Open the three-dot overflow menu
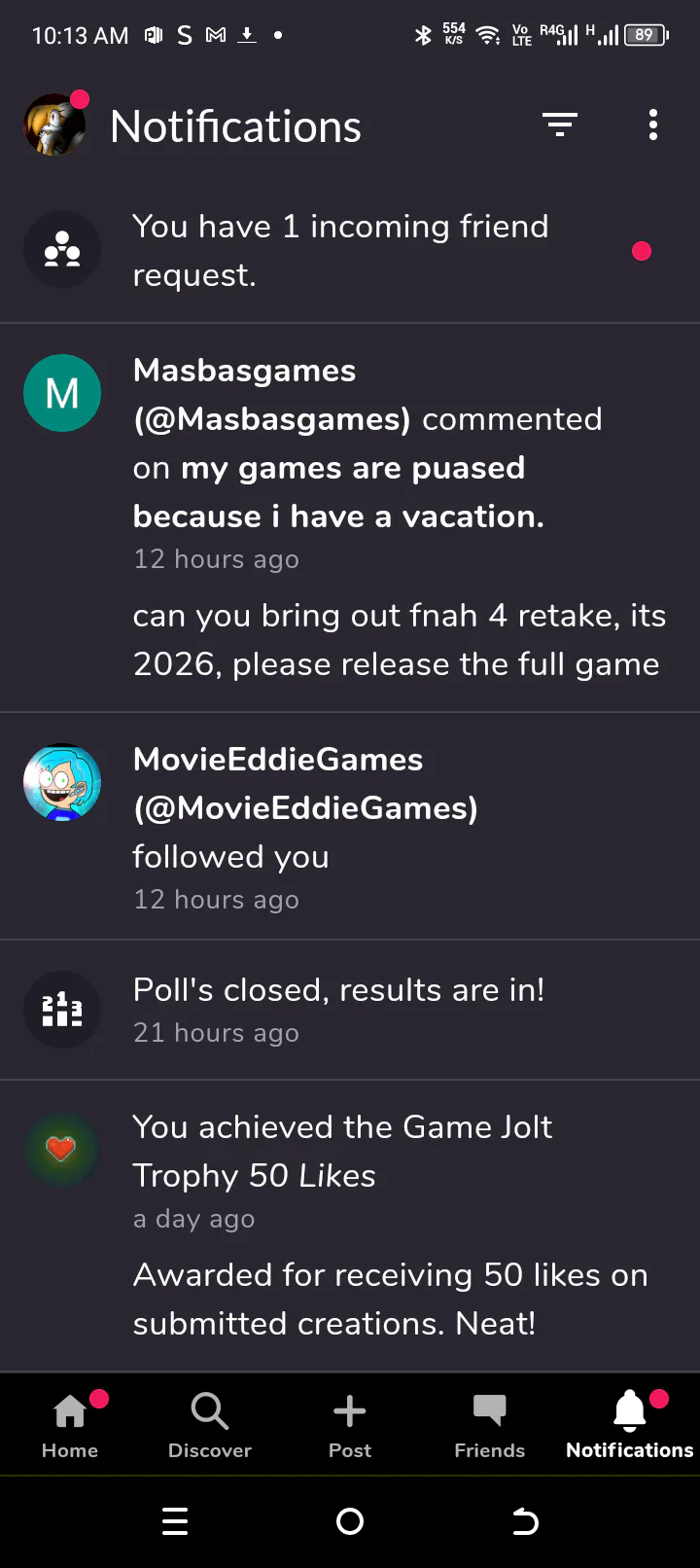Image resolution: width=700 pixels, height=1568 pixels. pos(653,125)
